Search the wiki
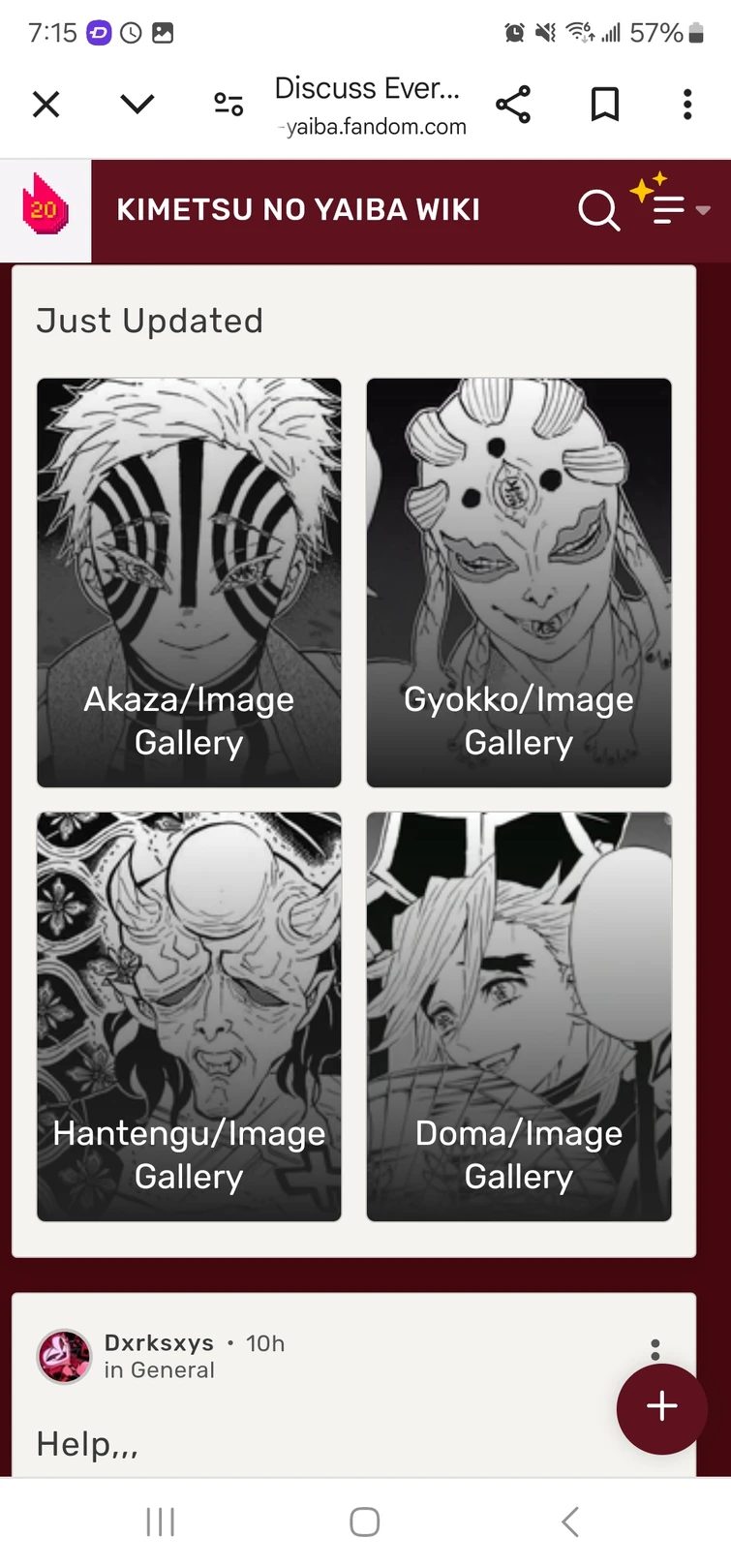Screen dimensions: 731x1568 tap(598, 210)
